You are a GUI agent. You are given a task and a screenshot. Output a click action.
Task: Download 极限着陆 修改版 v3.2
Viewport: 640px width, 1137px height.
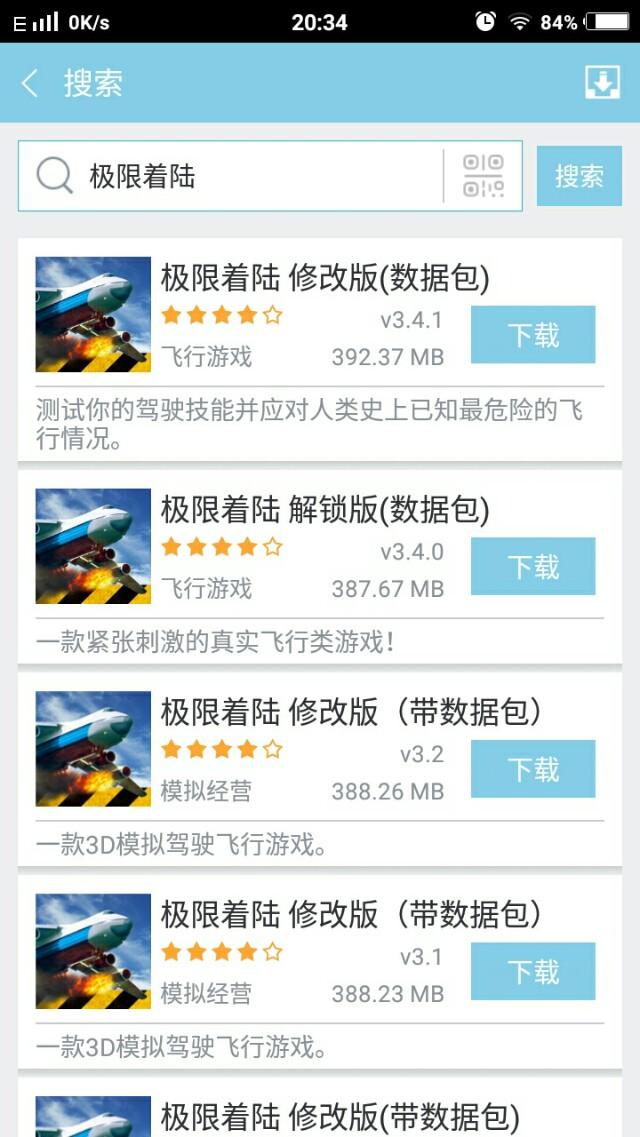click(532, 769)
